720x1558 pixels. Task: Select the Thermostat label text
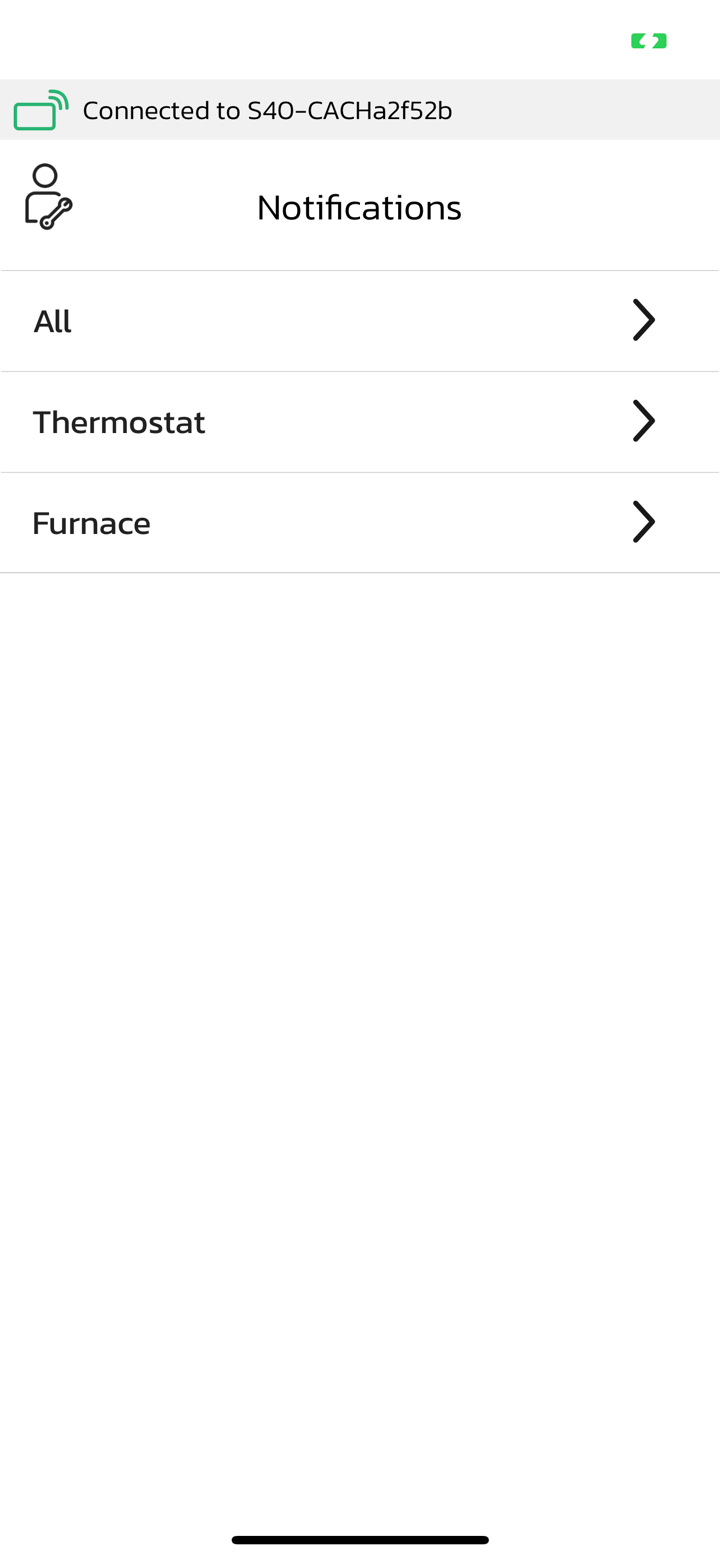[x=119, y=421]
